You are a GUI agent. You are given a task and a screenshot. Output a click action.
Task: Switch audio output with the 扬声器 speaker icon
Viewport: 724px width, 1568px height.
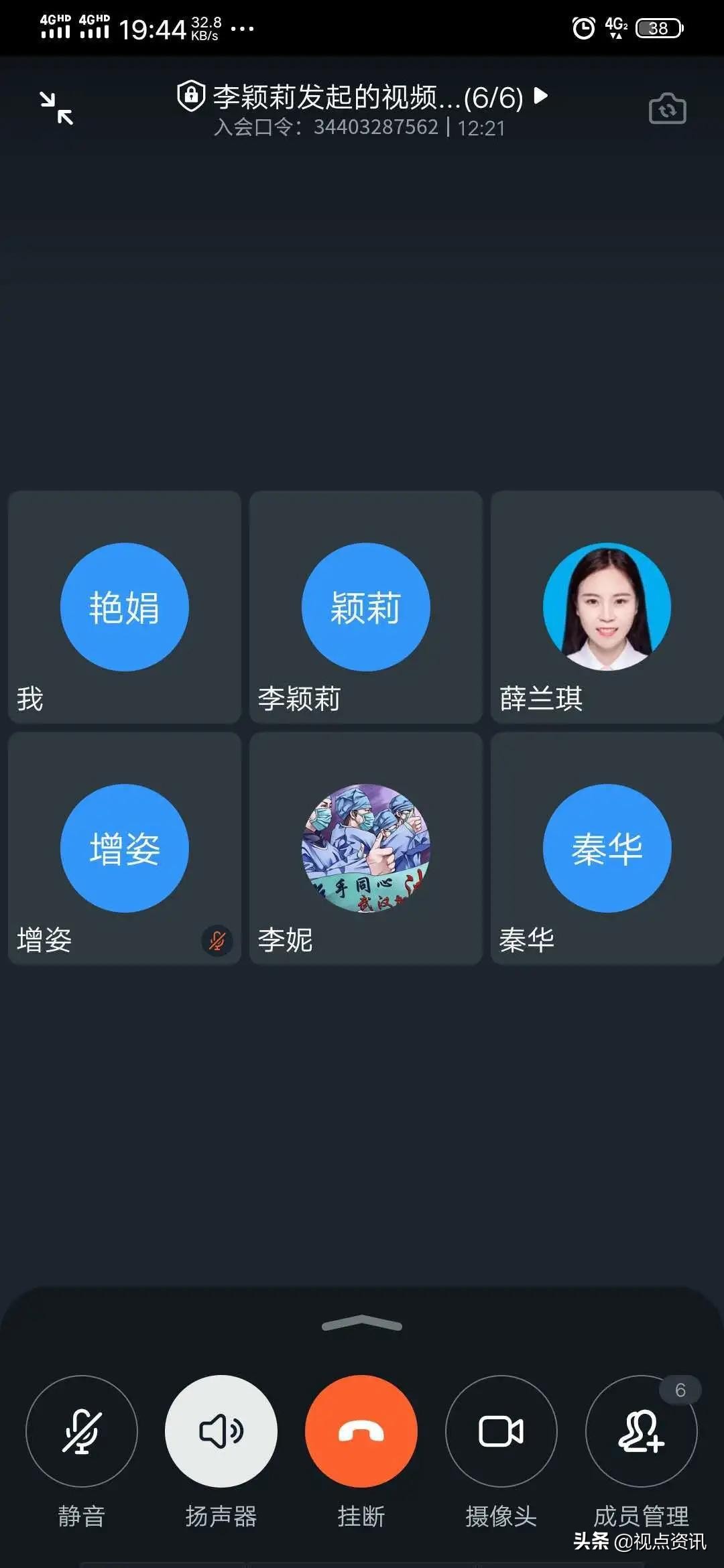[x=221, y=1431]
